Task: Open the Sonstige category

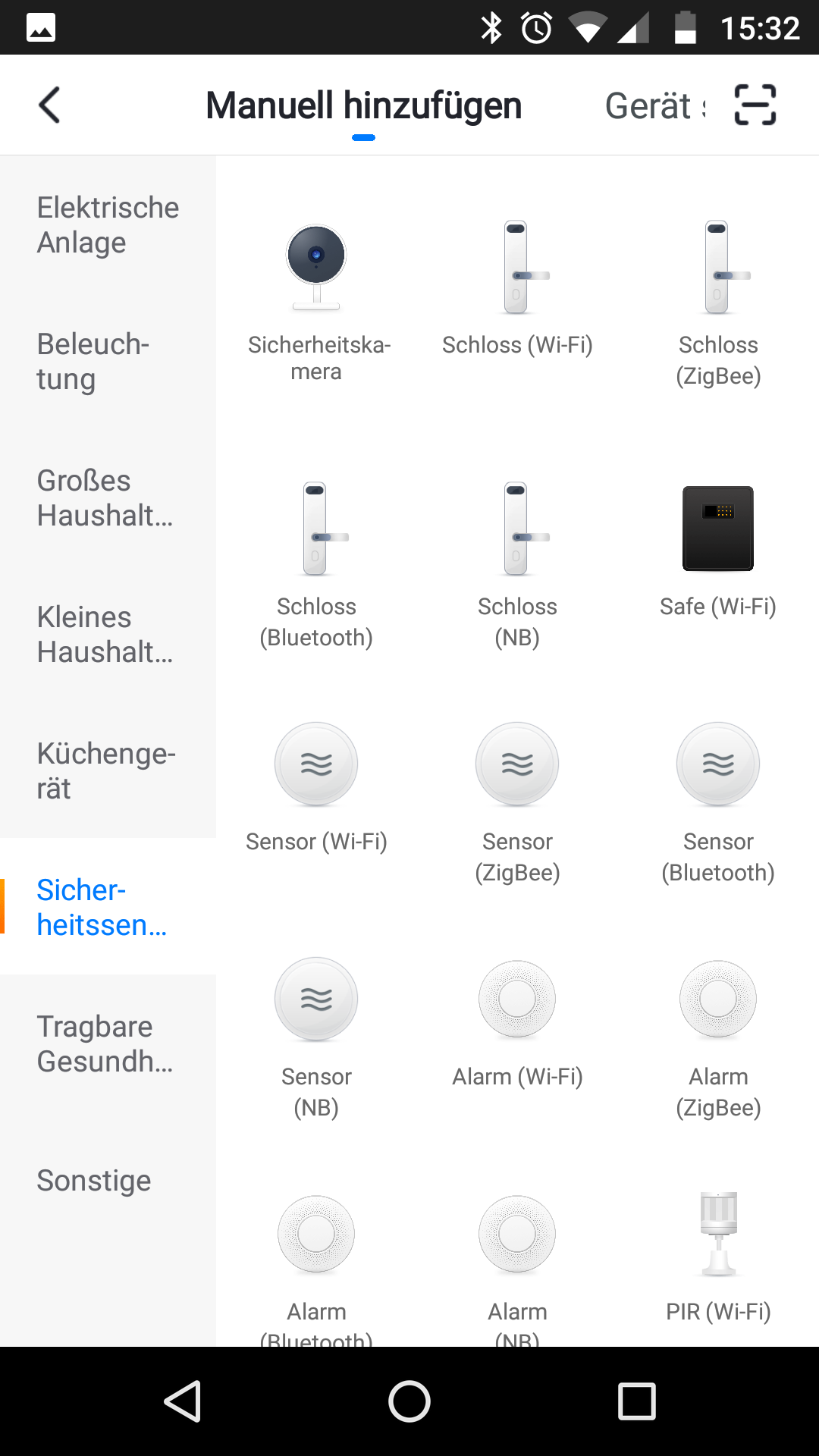Action: 108,1180
